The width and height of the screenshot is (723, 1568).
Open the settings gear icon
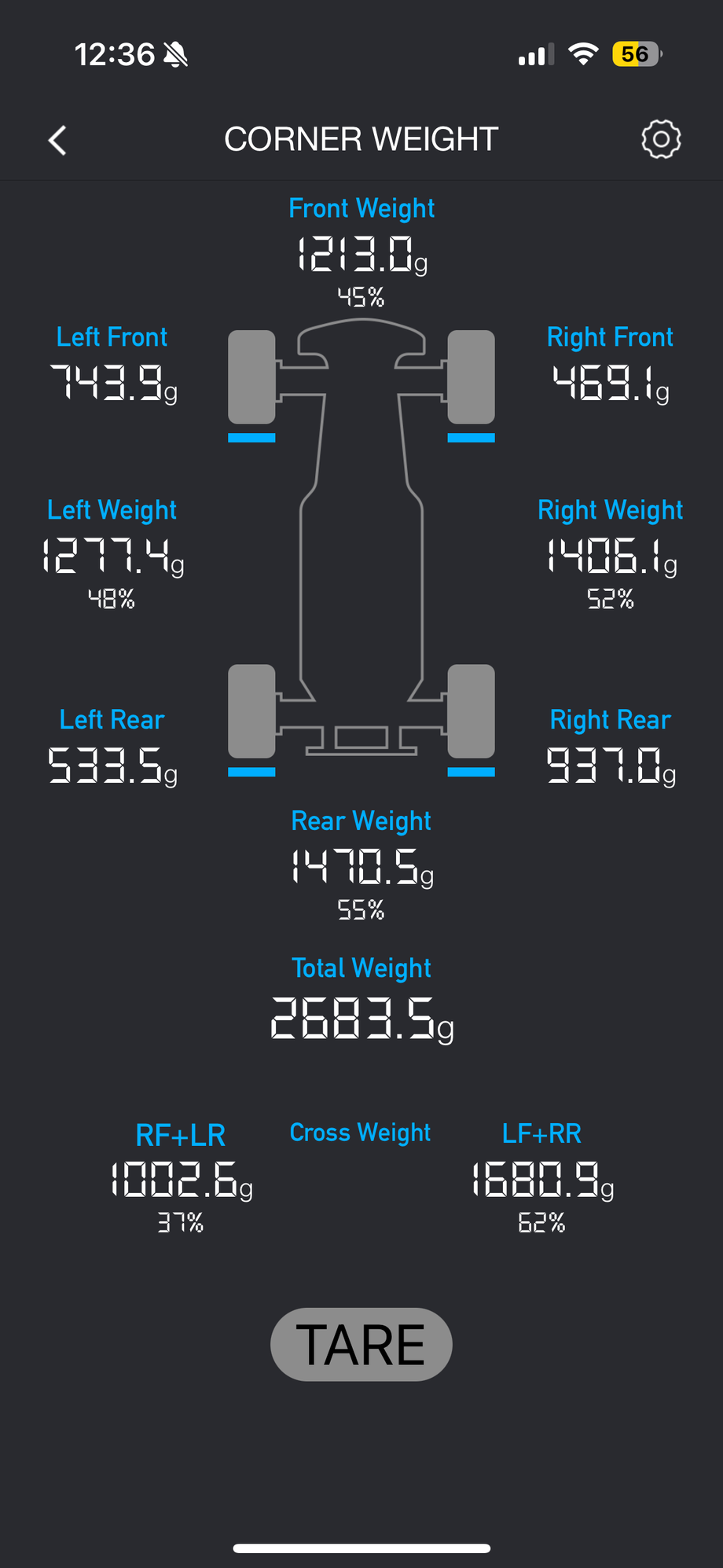click(x=662, y=139)
